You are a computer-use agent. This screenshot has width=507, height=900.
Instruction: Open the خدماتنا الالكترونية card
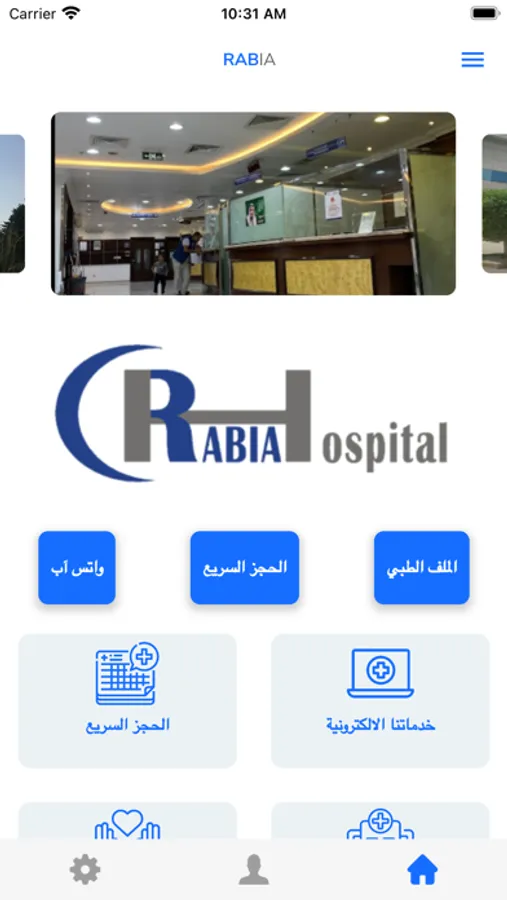[x=380, y=701]
